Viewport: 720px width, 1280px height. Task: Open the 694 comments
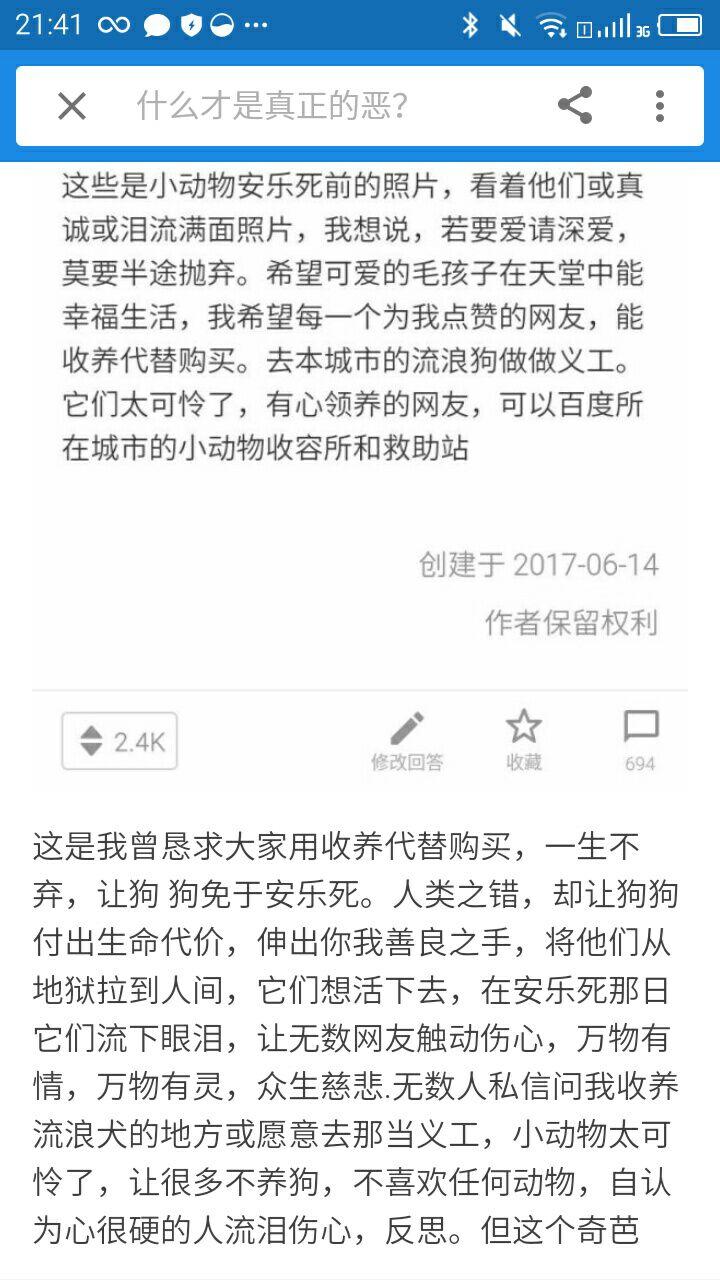(640, 741)
